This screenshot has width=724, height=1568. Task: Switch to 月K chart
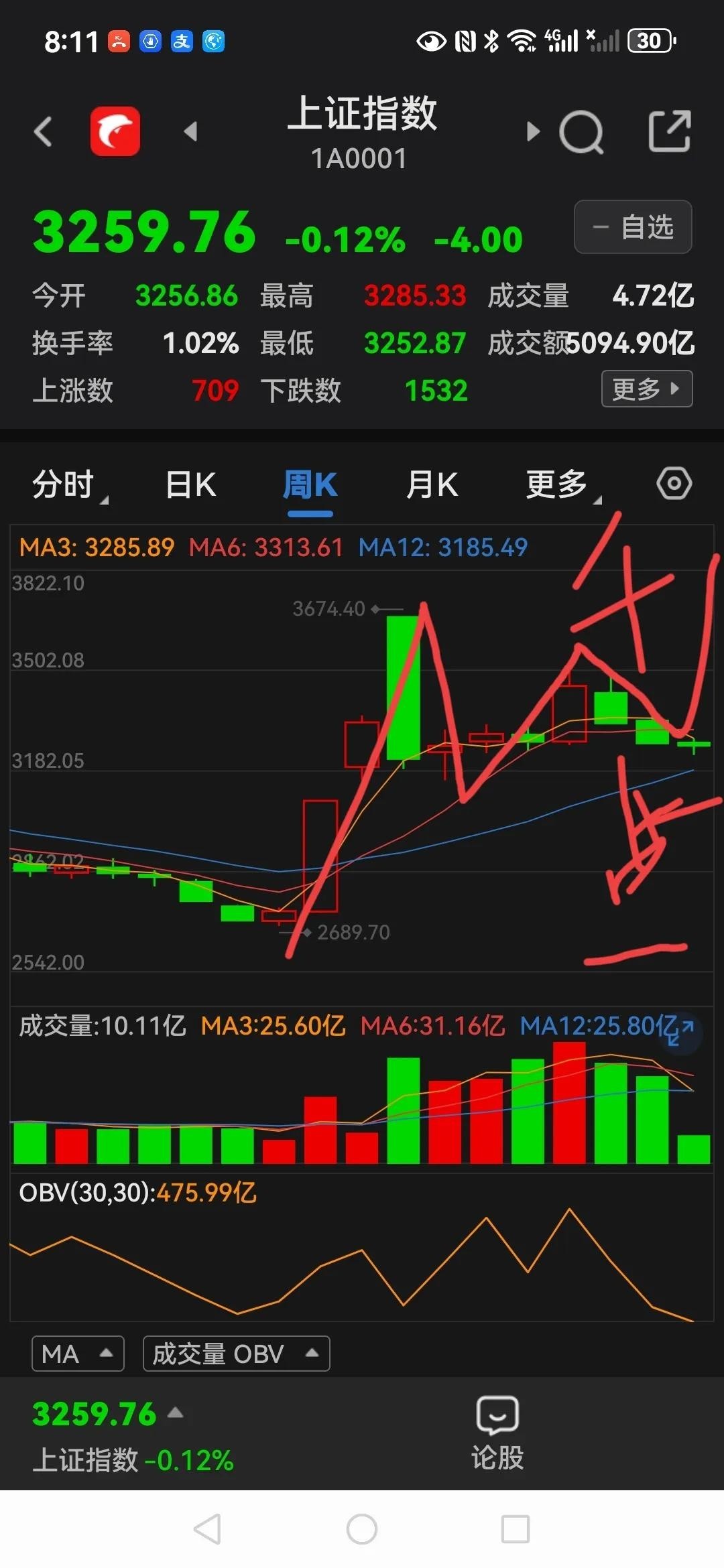click(x=432, y=484)
